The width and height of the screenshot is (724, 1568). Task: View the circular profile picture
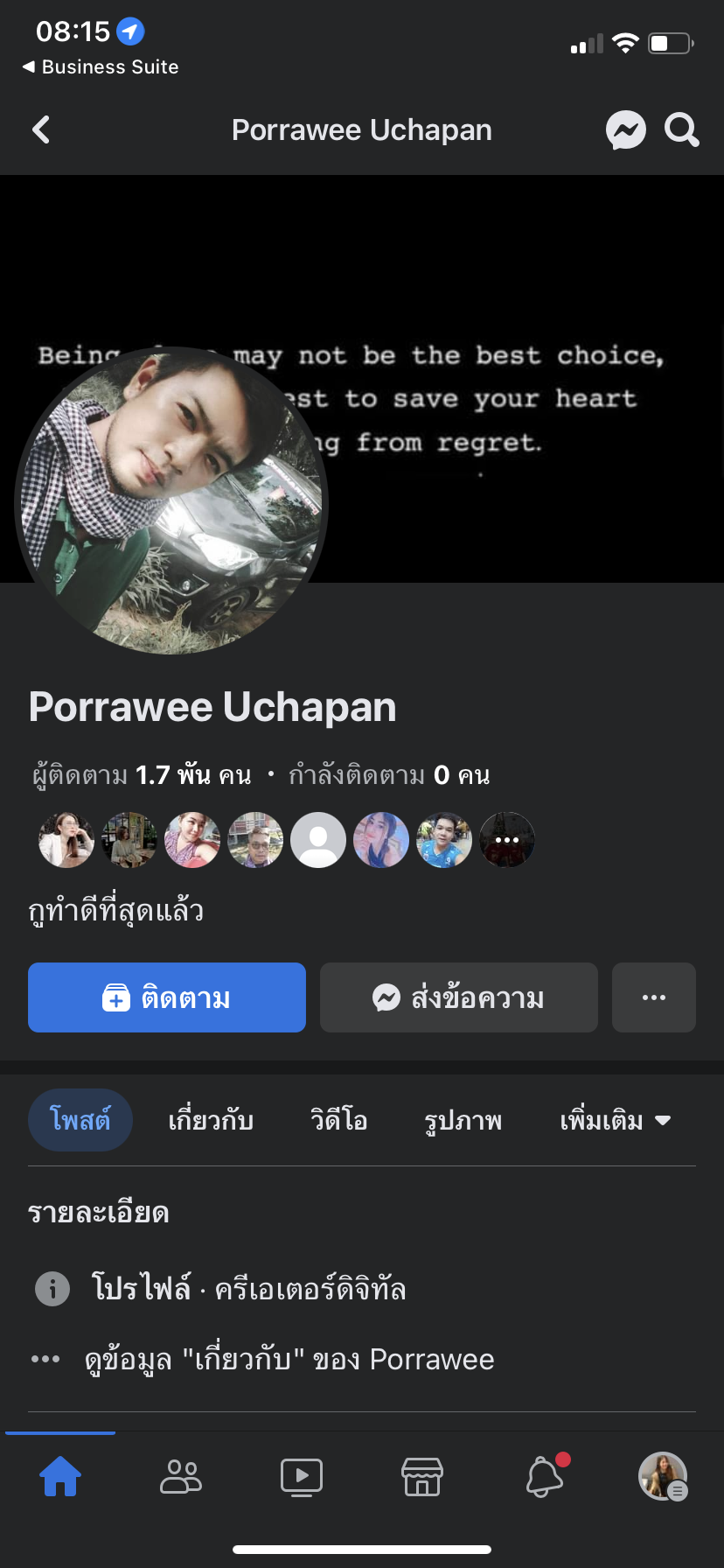tap(171, 500)
